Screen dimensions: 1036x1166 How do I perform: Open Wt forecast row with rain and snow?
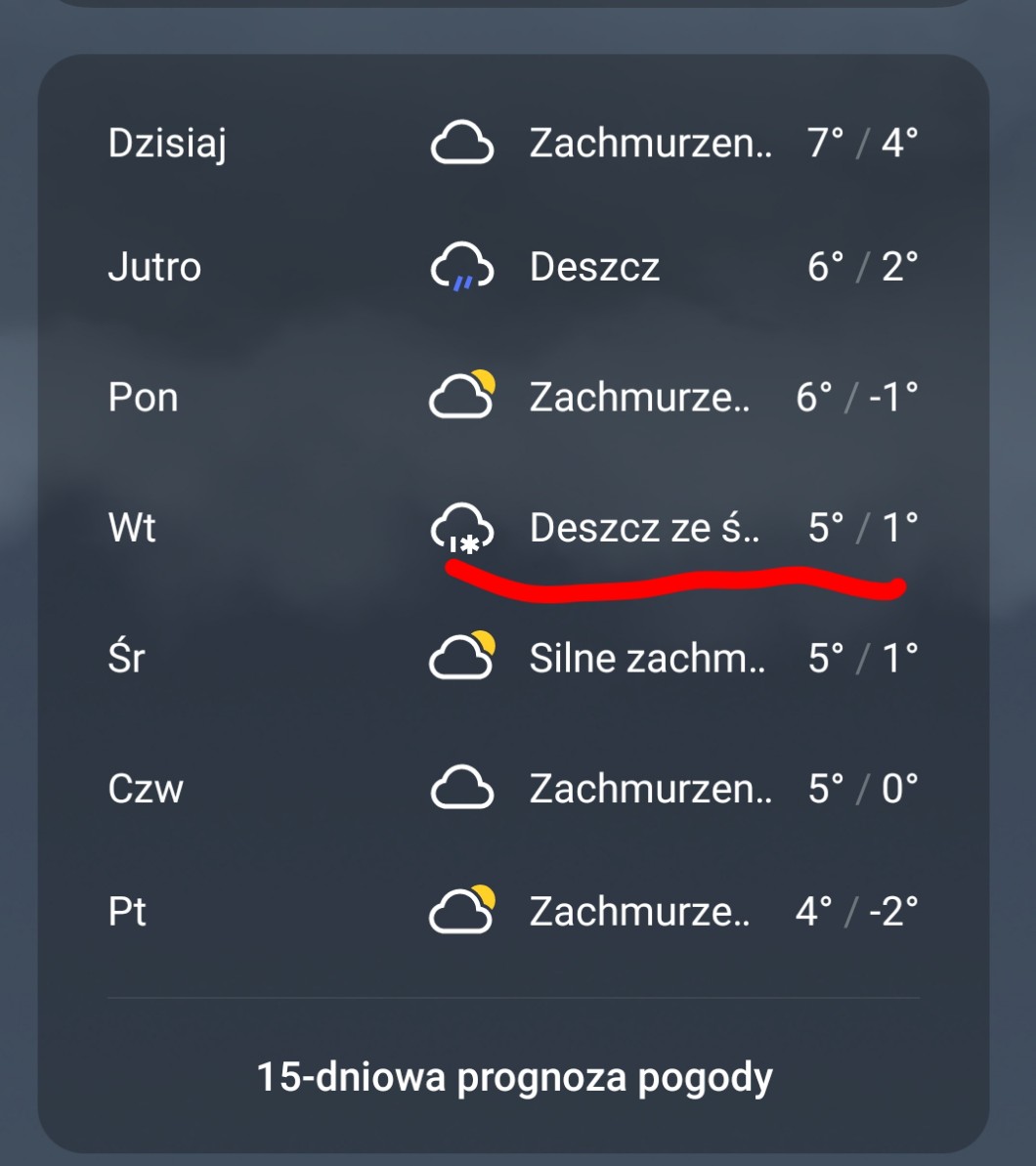click(513, 528)
